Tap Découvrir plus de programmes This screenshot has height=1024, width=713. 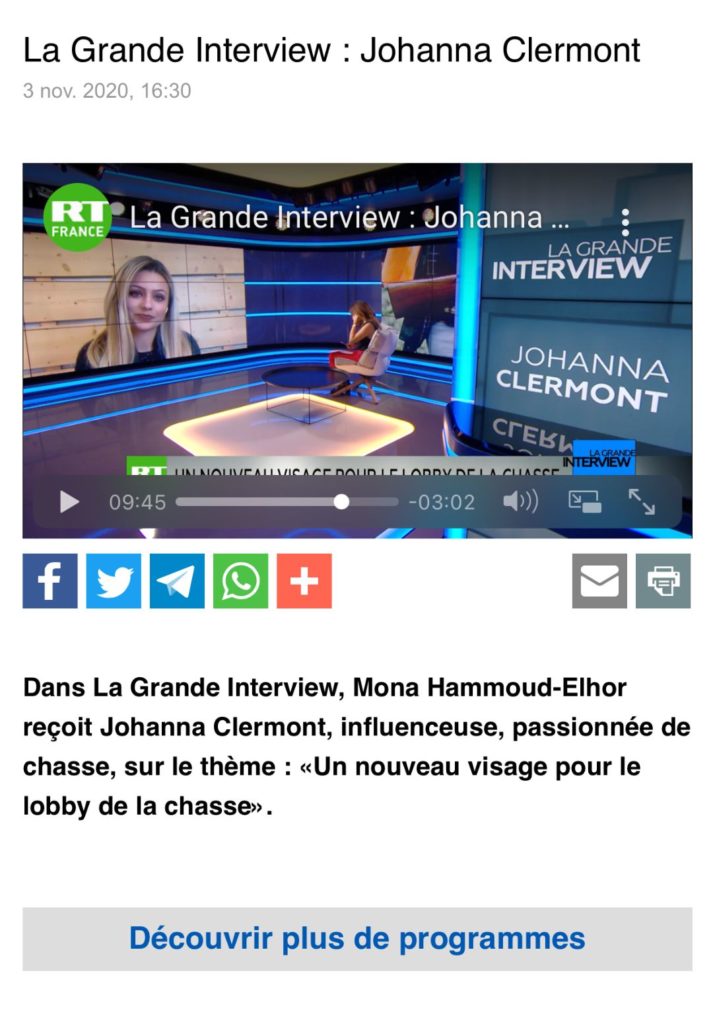(357, 939)
